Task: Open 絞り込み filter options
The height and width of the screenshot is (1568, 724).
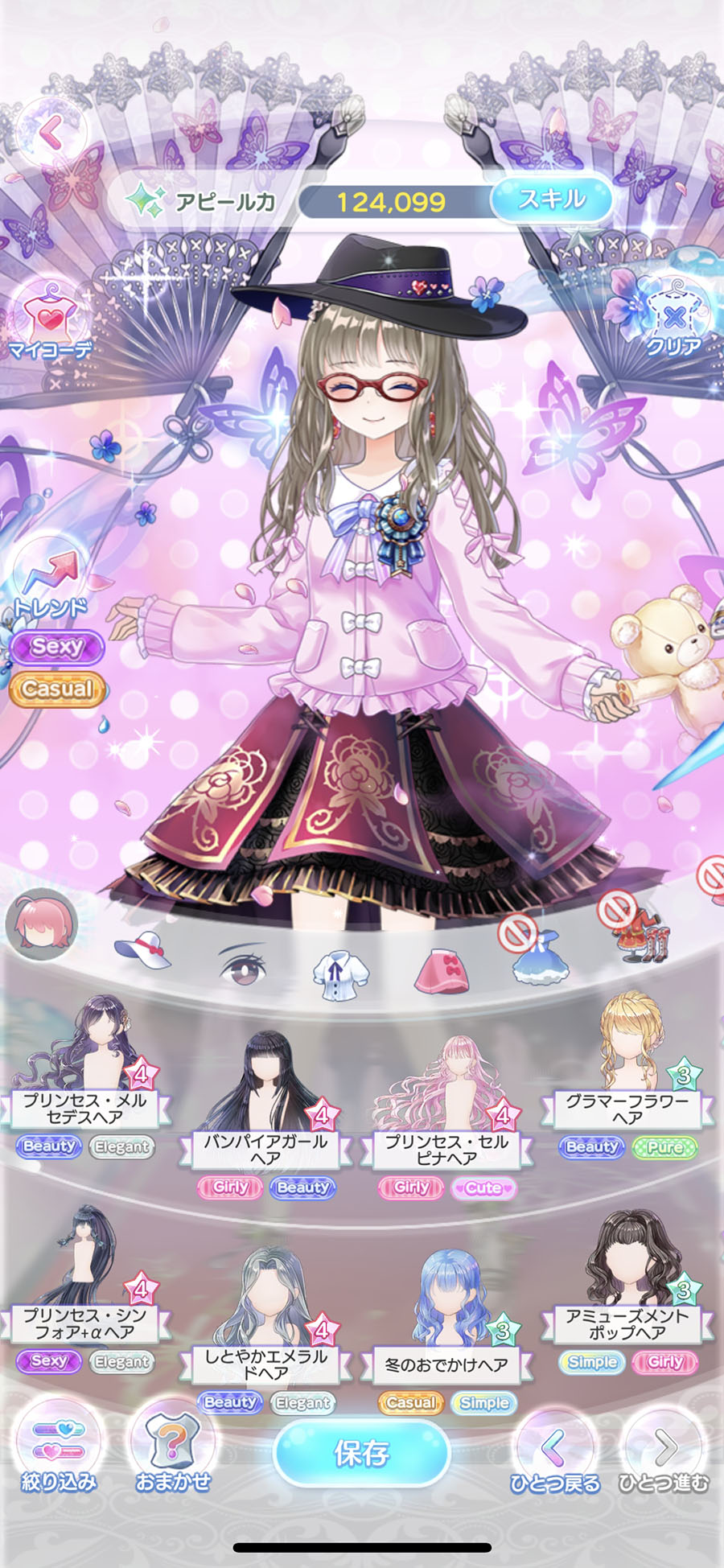Action: (x=59, y=1456)
